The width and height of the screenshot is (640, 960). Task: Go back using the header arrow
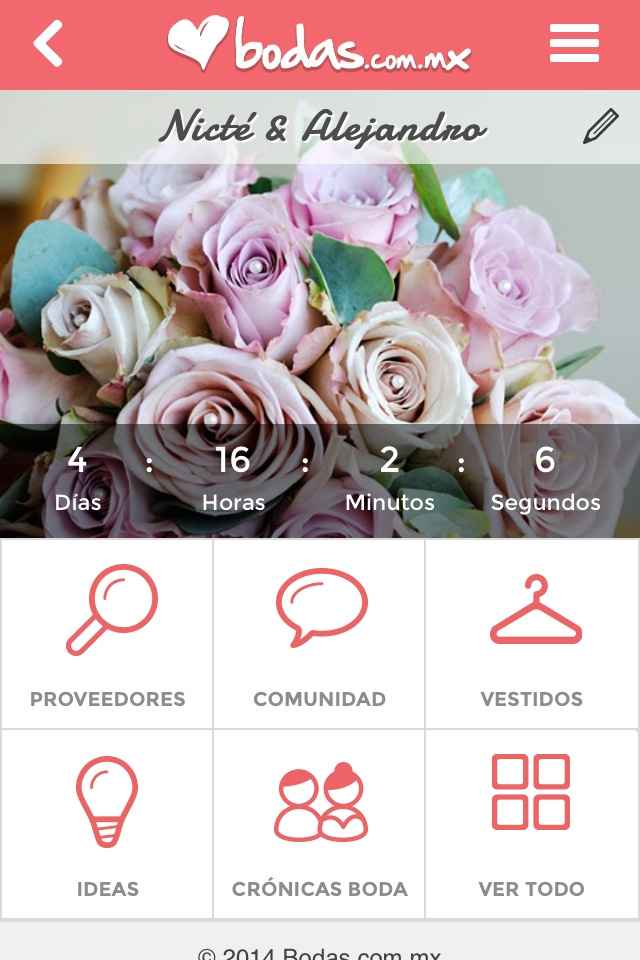tap(48, 45)
